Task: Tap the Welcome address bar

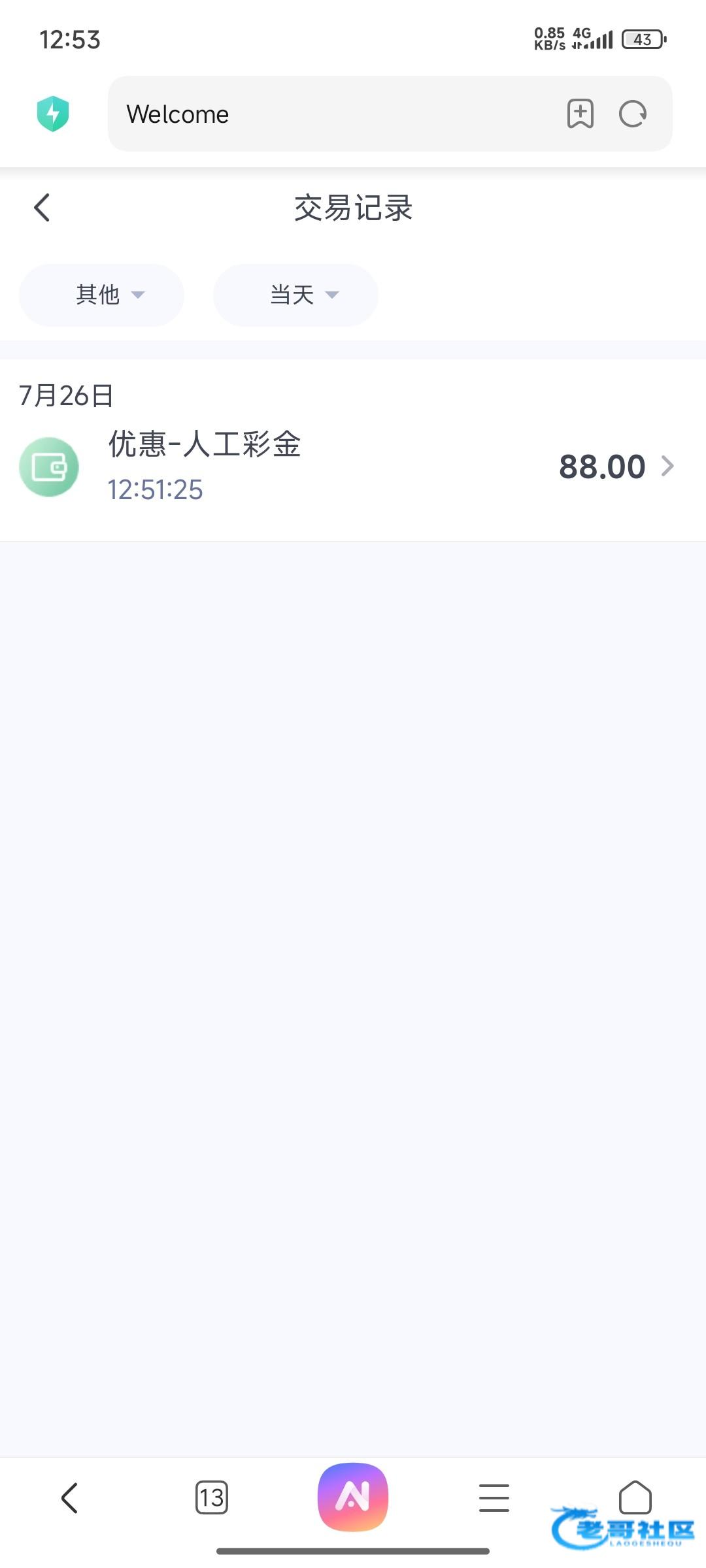Action: (327, 114)
